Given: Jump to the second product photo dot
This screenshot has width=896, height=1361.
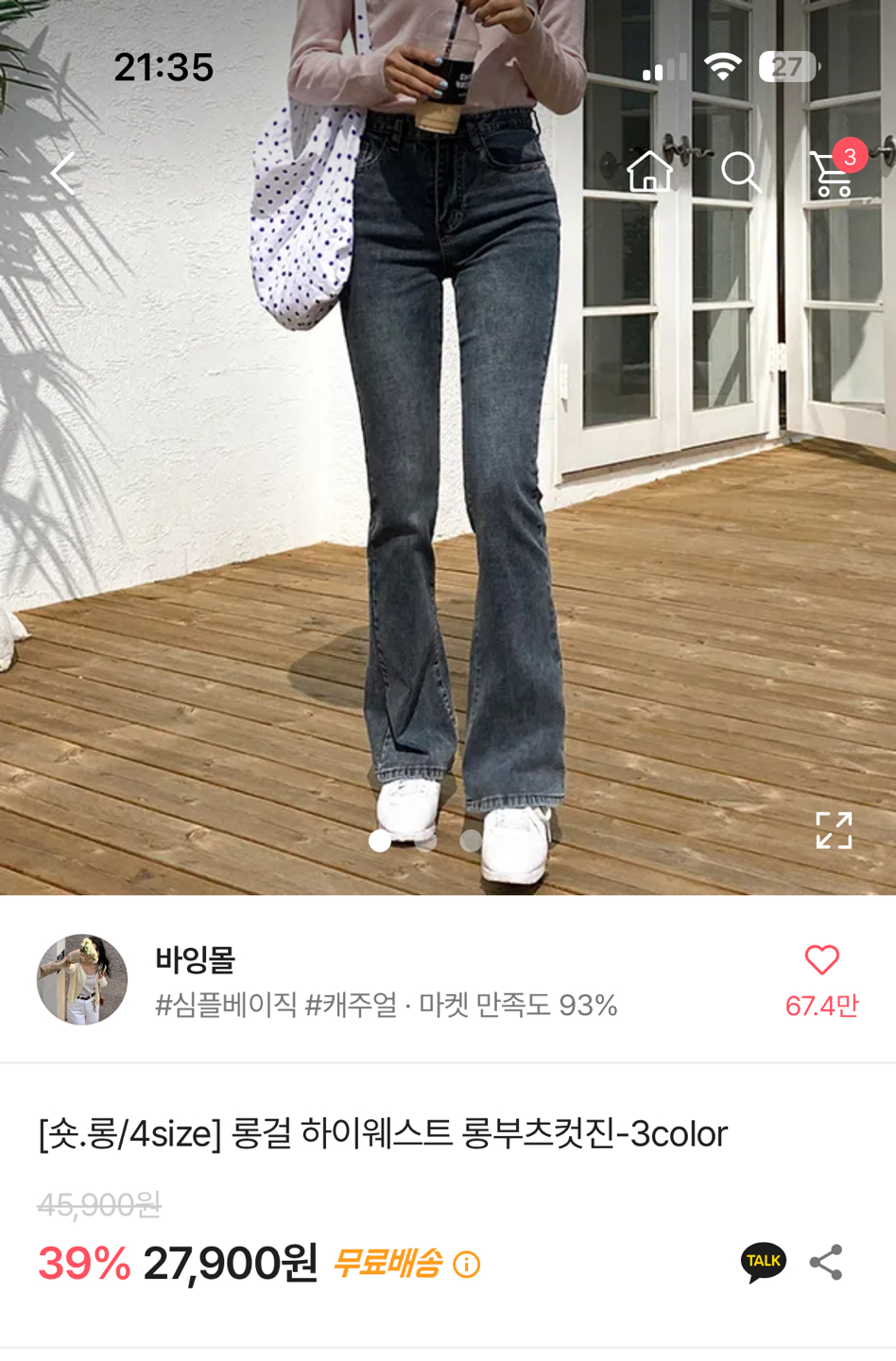Looking at the screenshot, I should point(425,840).
